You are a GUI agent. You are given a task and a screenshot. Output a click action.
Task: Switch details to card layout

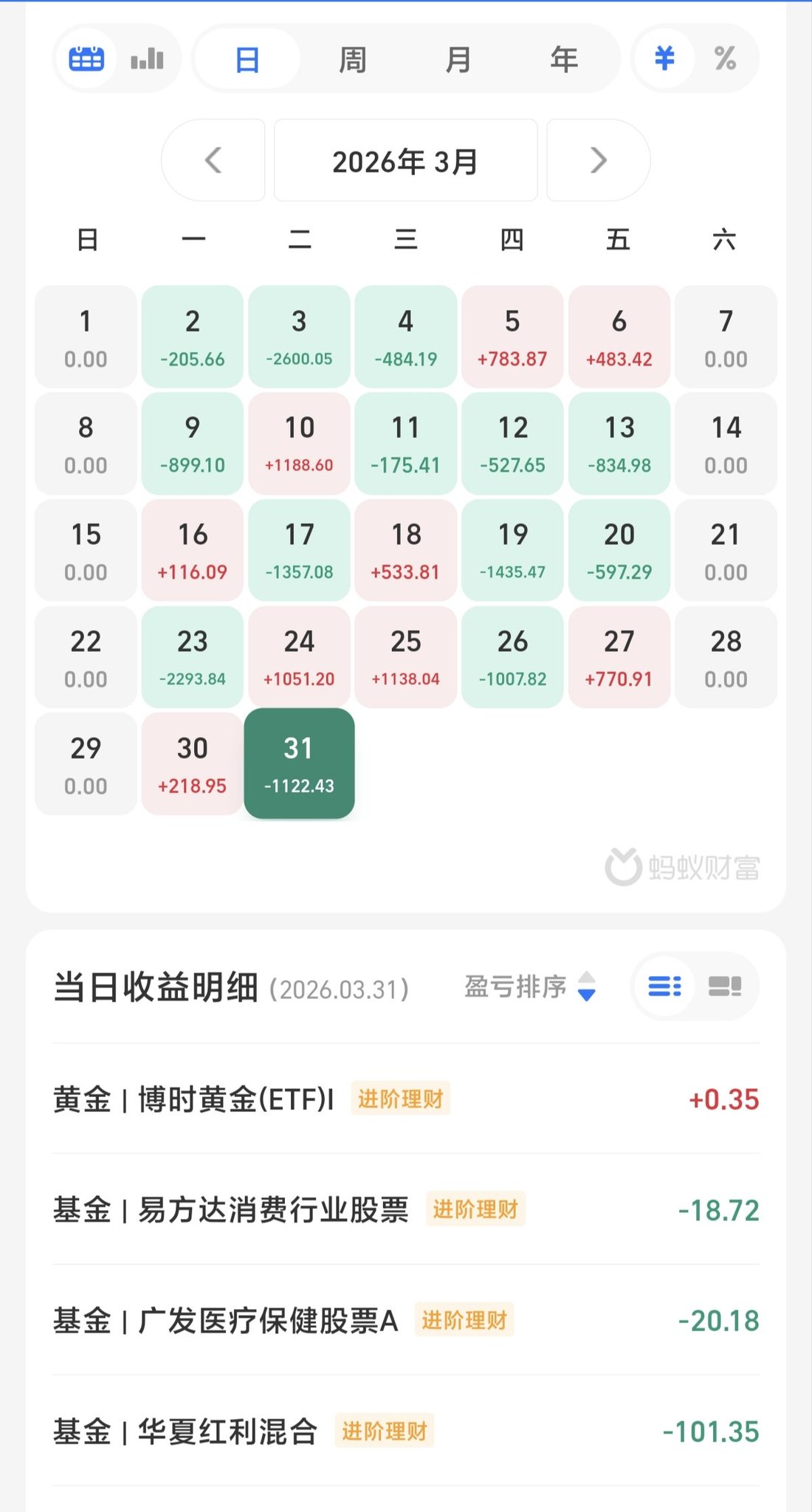[725, 986]
